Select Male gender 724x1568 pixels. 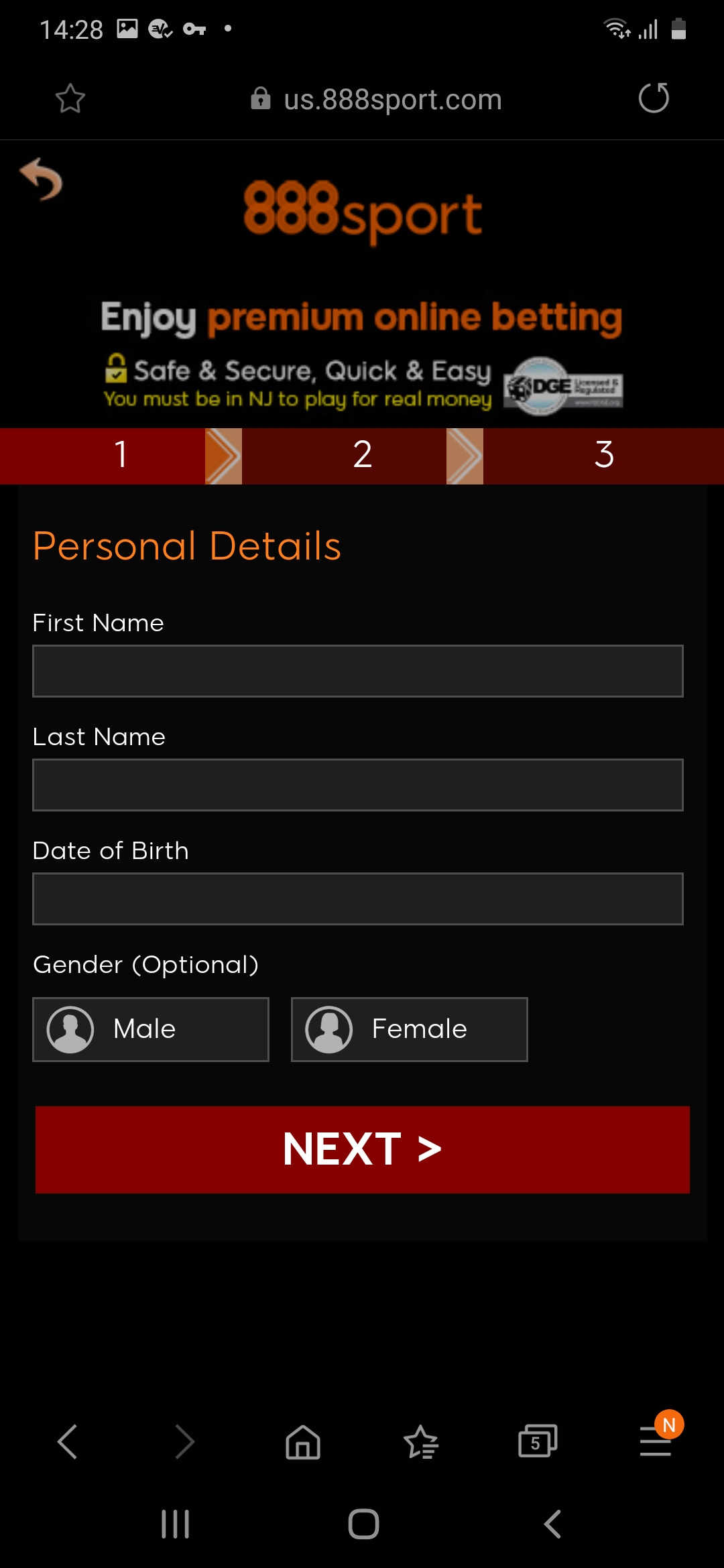151,1029
